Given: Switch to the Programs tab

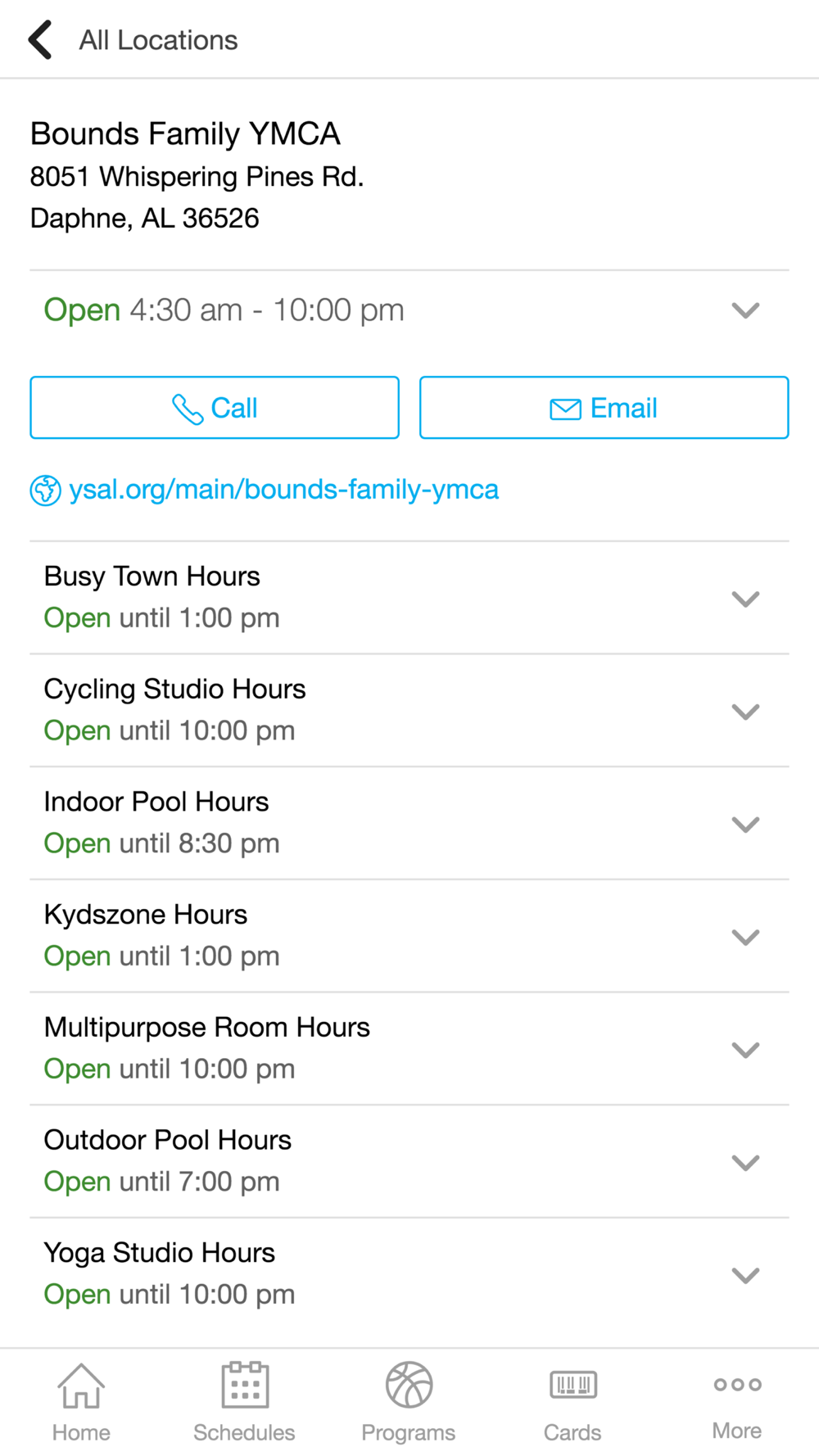Looking at the screenshot, I should tap(409, 1403).
